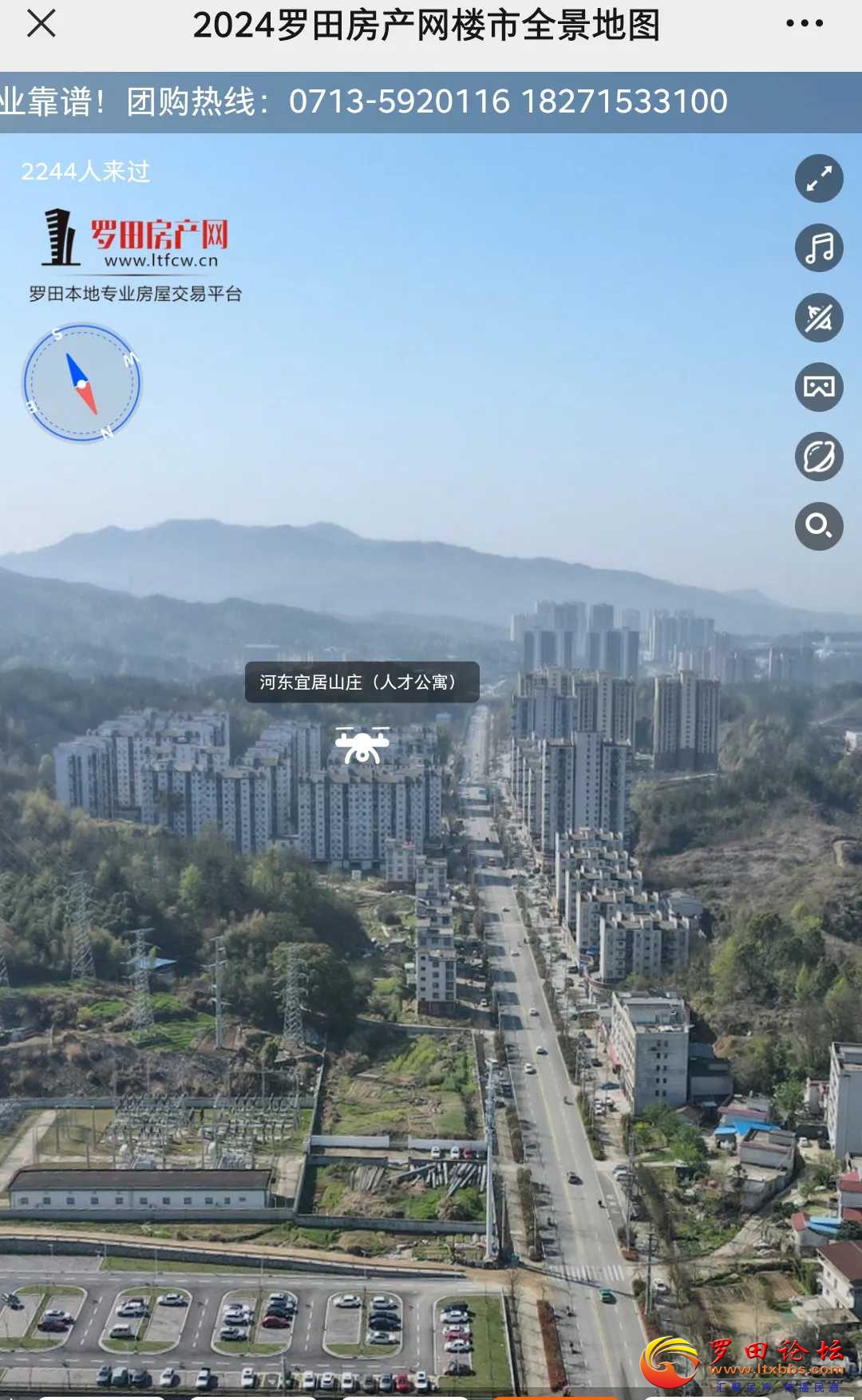Tap the compass to reset orientation
Viewport: 862px width, 1400px height.
click(81, 383)
